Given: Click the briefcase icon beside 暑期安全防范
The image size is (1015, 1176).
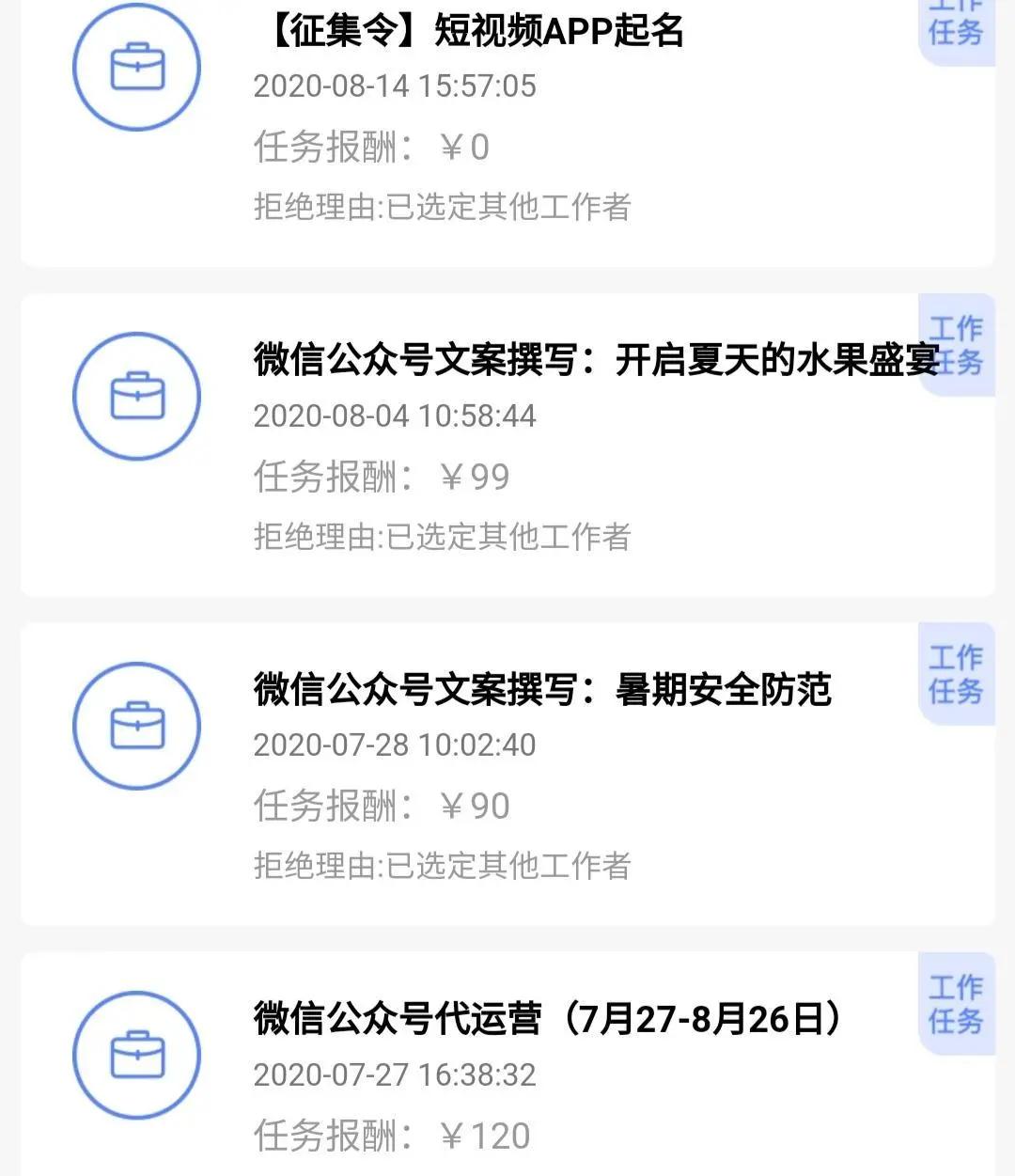Looking at the screenshot, I should pos(136,725).
